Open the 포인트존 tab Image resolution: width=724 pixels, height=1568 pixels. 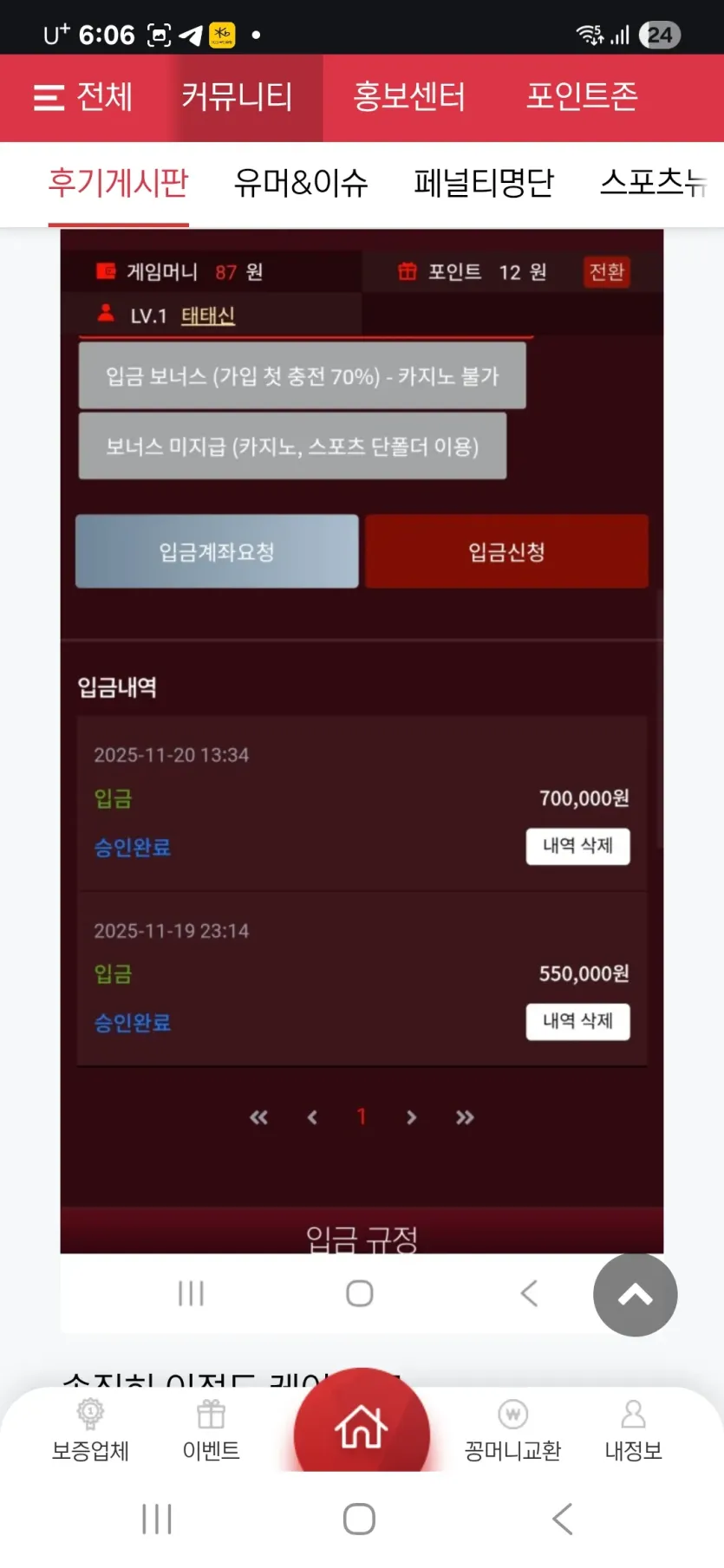click(x=582, y=97)
